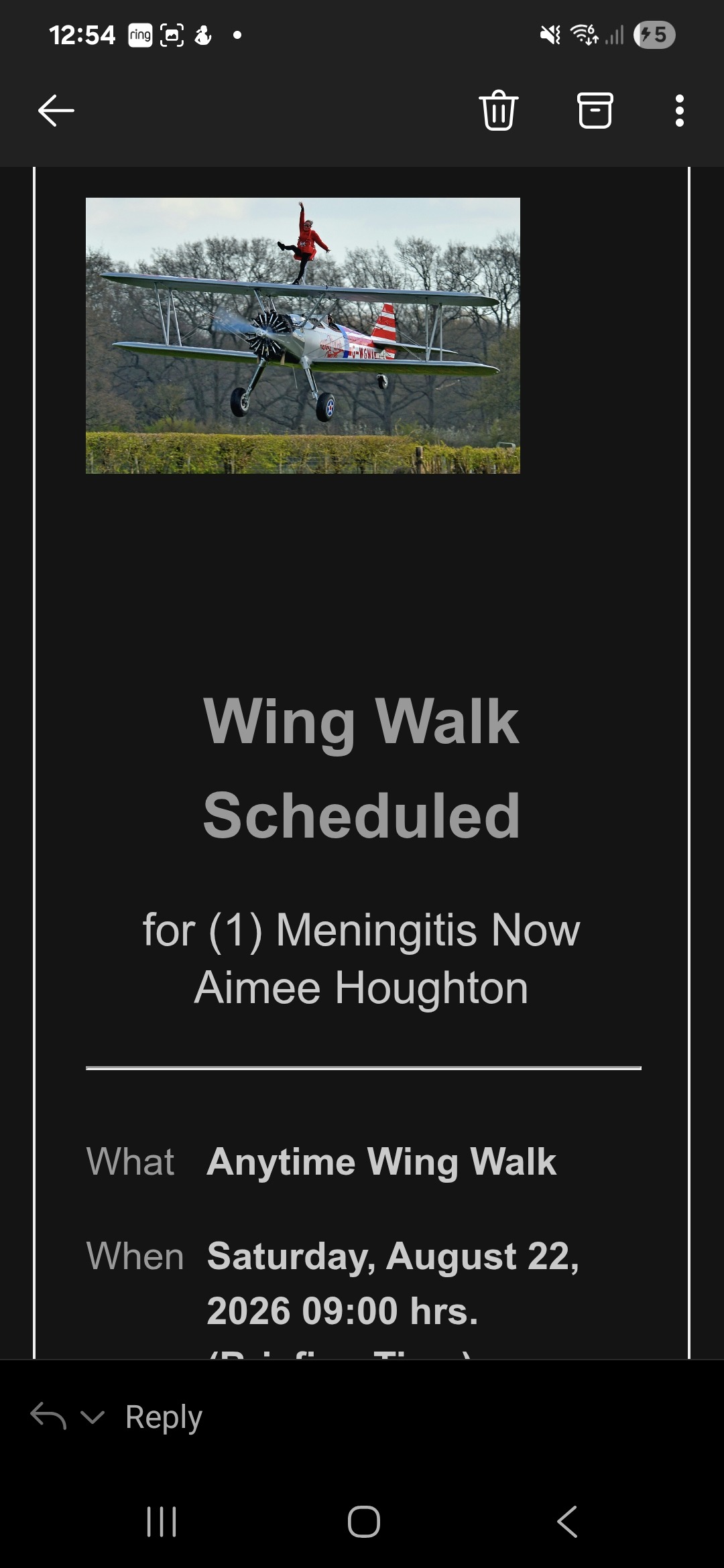This screenshot has width=724, height=1568.
Task: Go back to the inbox
Action: (56, 111)
